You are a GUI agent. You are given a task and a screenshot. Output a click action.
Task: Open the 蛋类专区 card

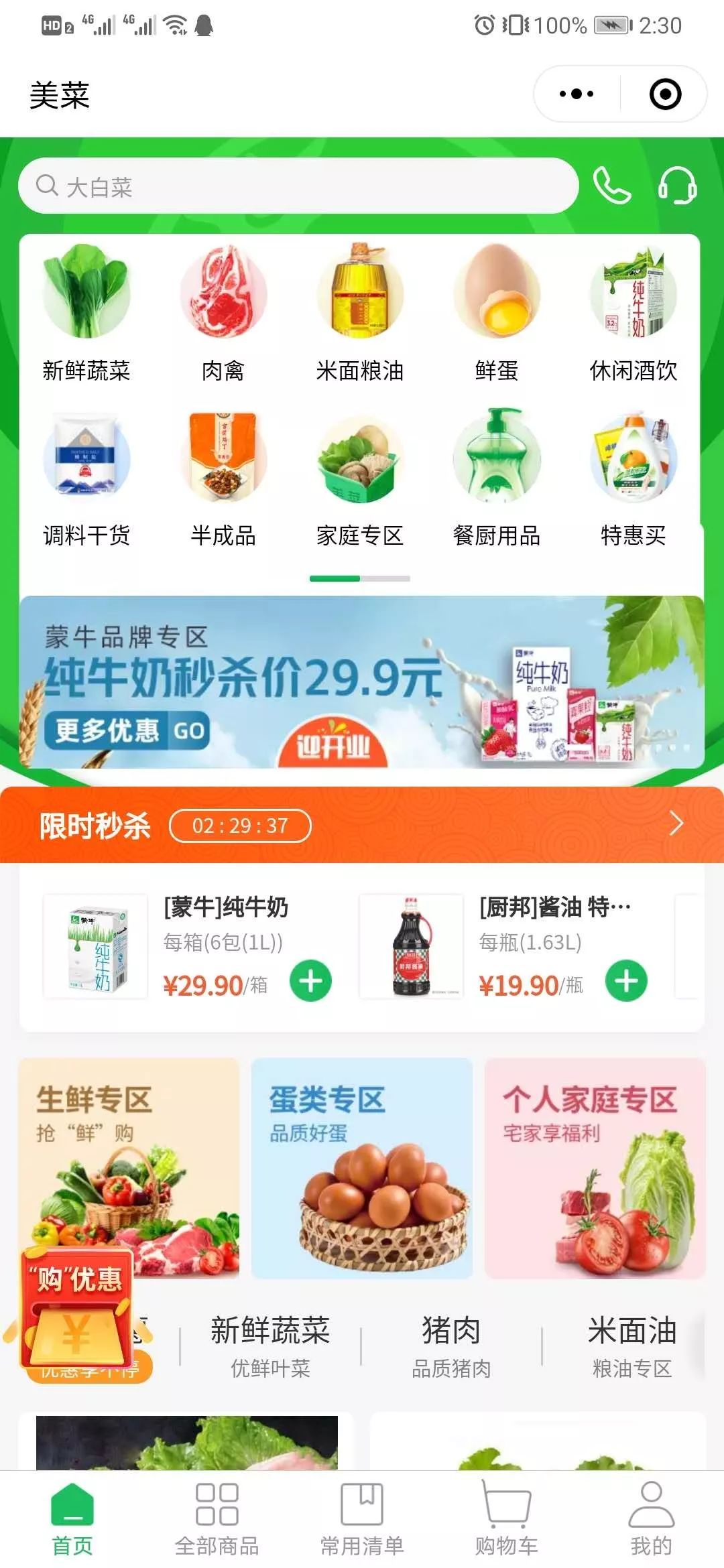(362, 1167)
